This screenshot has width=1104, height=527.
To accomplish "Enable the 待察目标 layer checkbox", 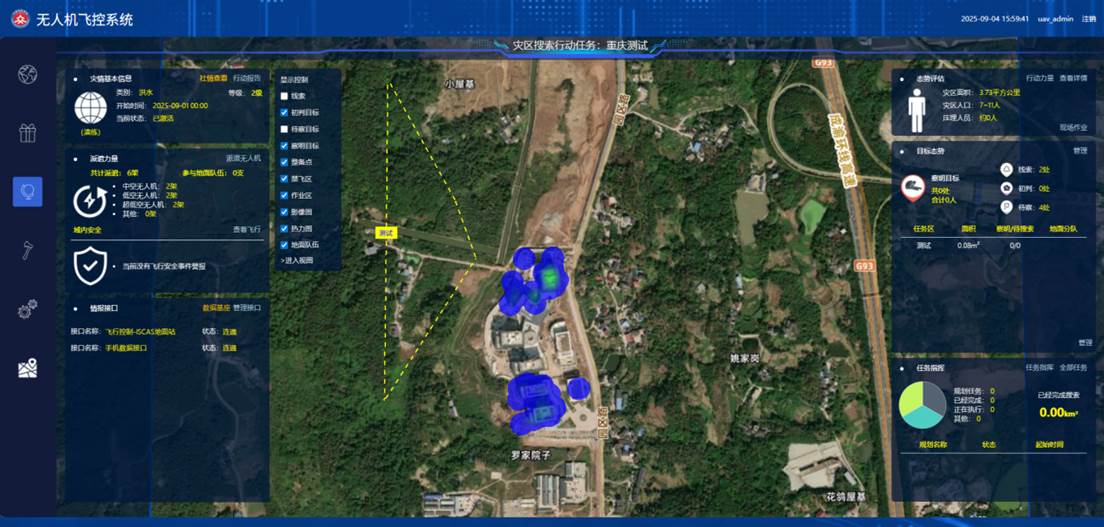I will (x=285, y=129).
